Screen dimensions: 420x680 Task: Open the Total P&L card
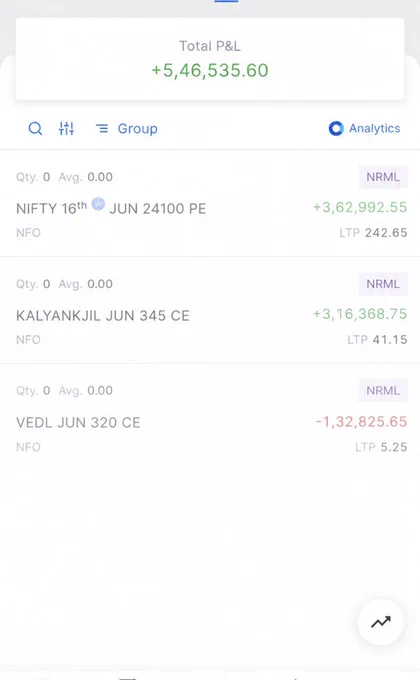pyautogui.click(x=210, y=59)
